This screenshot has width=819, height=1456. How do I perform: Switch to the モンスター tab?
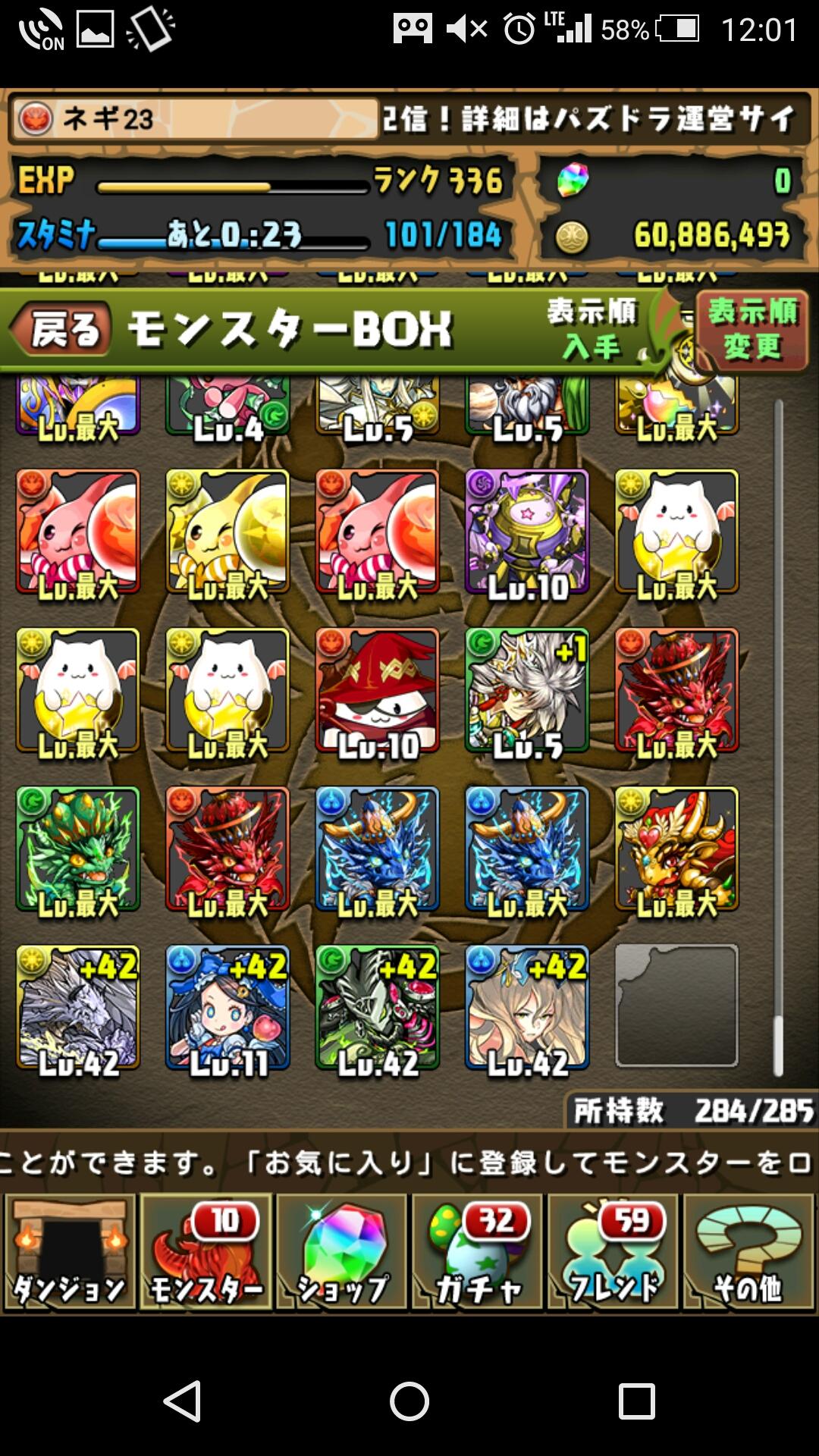click(206, 1252)
